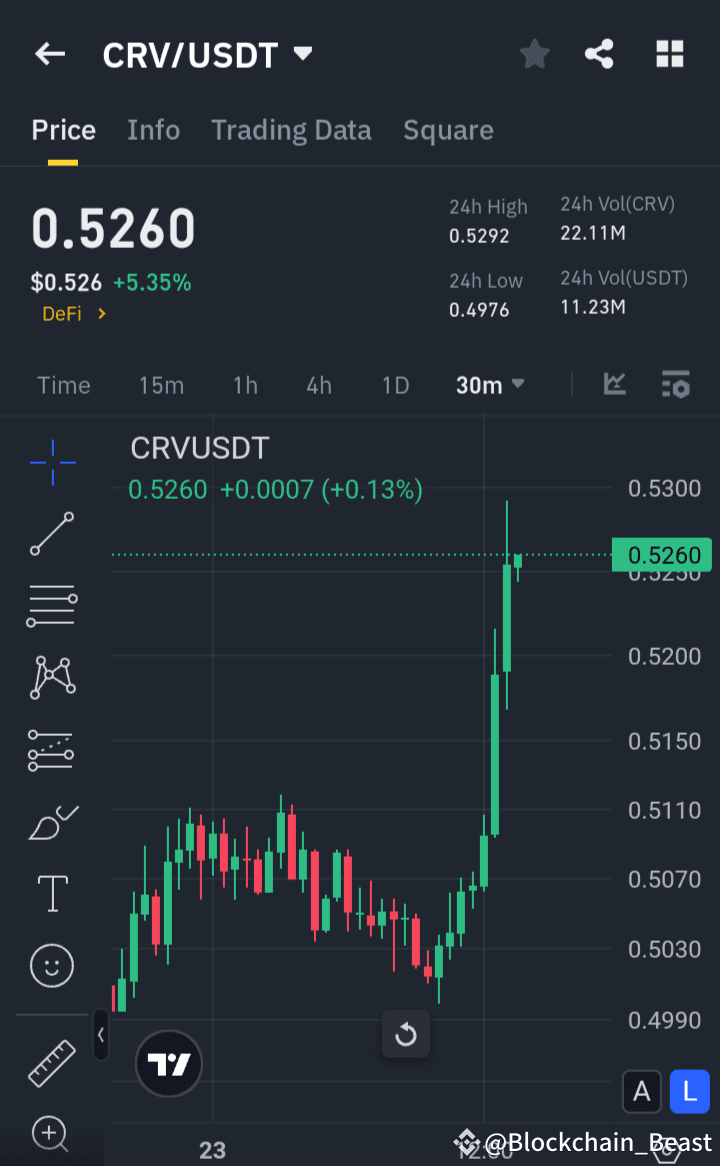Open the indicators settings icon

tap(675, 384)
